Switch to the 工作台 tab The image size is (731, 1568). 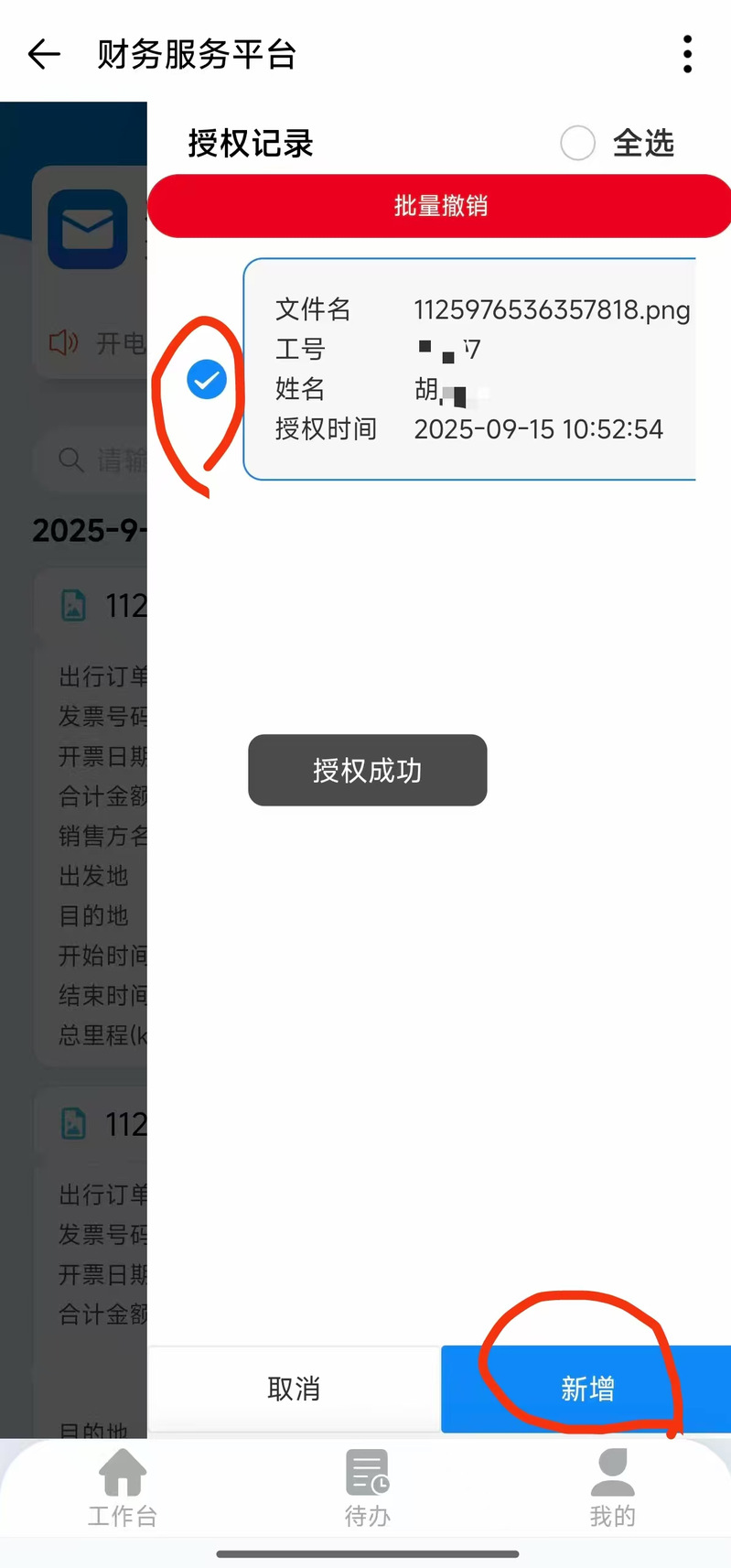(123, 1488)
